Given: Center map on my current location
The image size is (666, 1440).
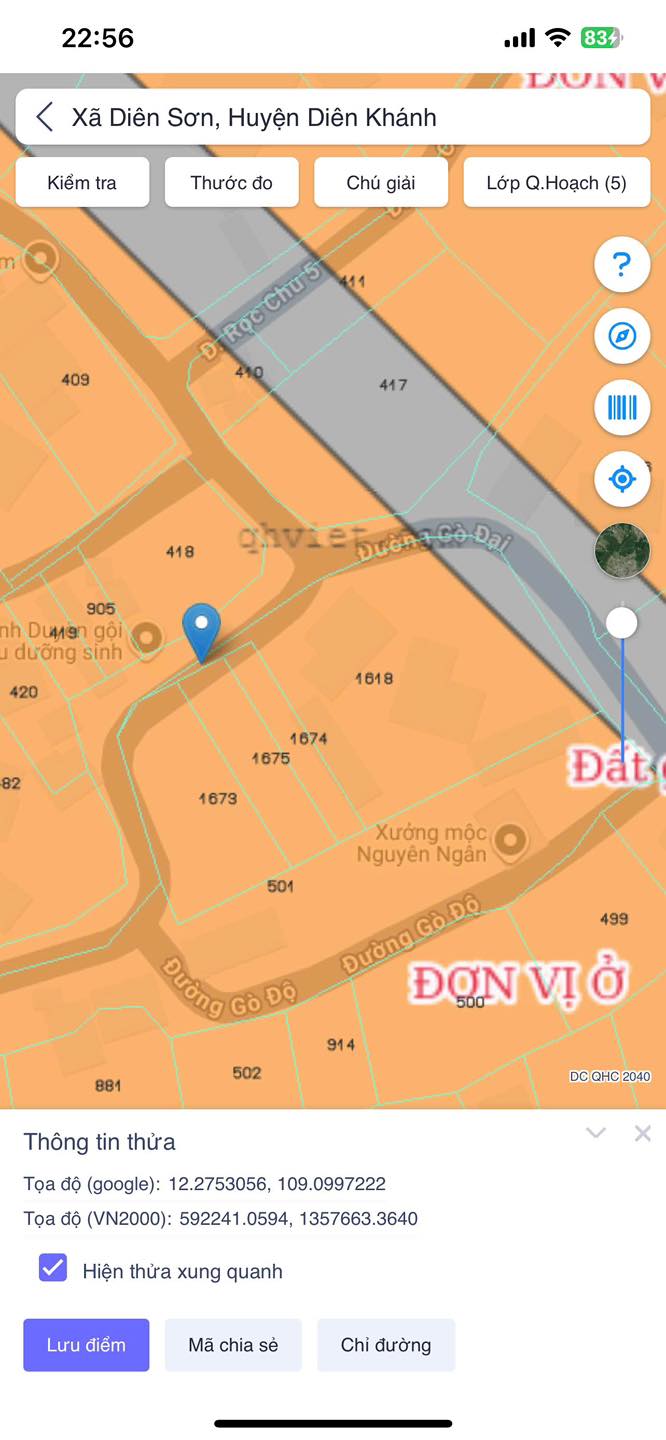Looking at the screenshot, I should tap(622, 479).
